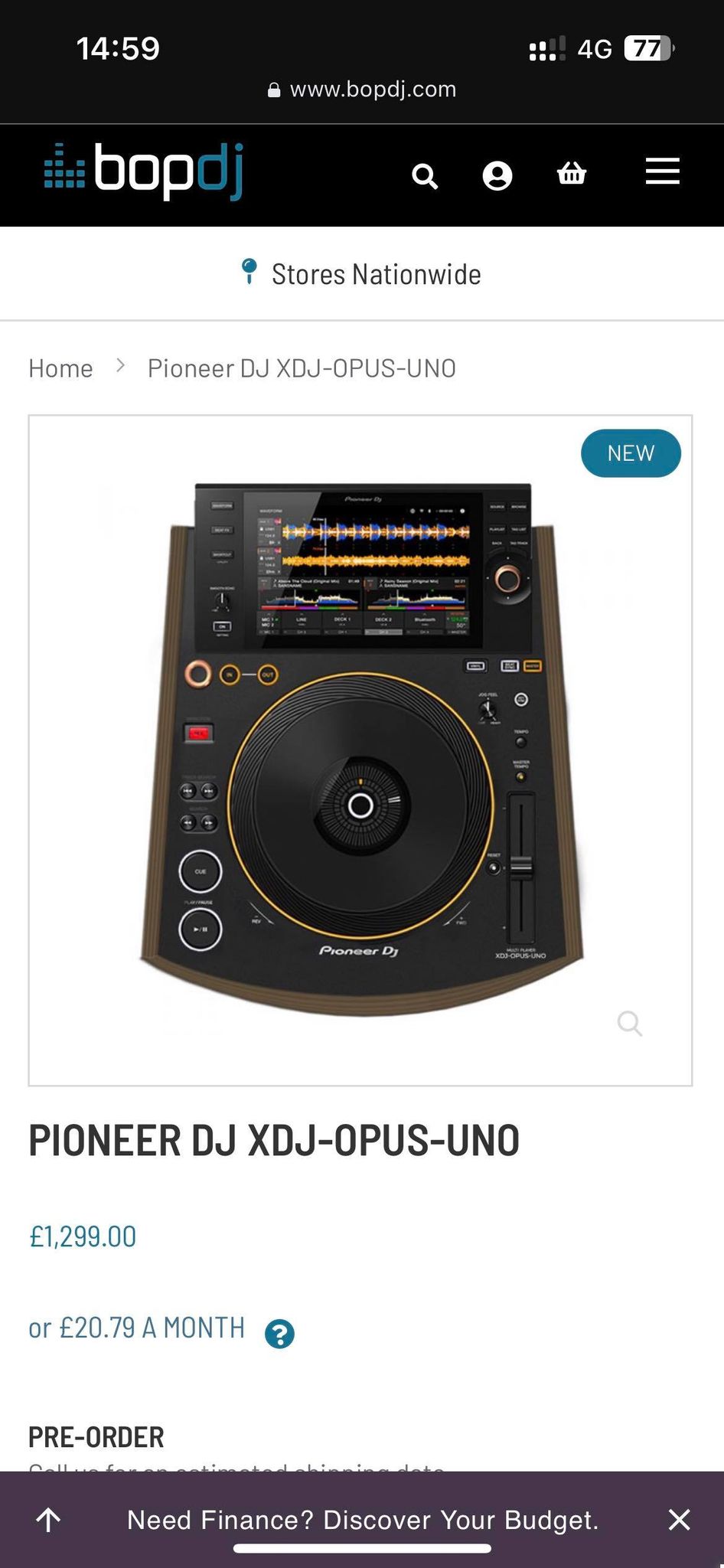Open Stores Nationwide locator
The image size is (724, 1568).
tap(361, 273)
